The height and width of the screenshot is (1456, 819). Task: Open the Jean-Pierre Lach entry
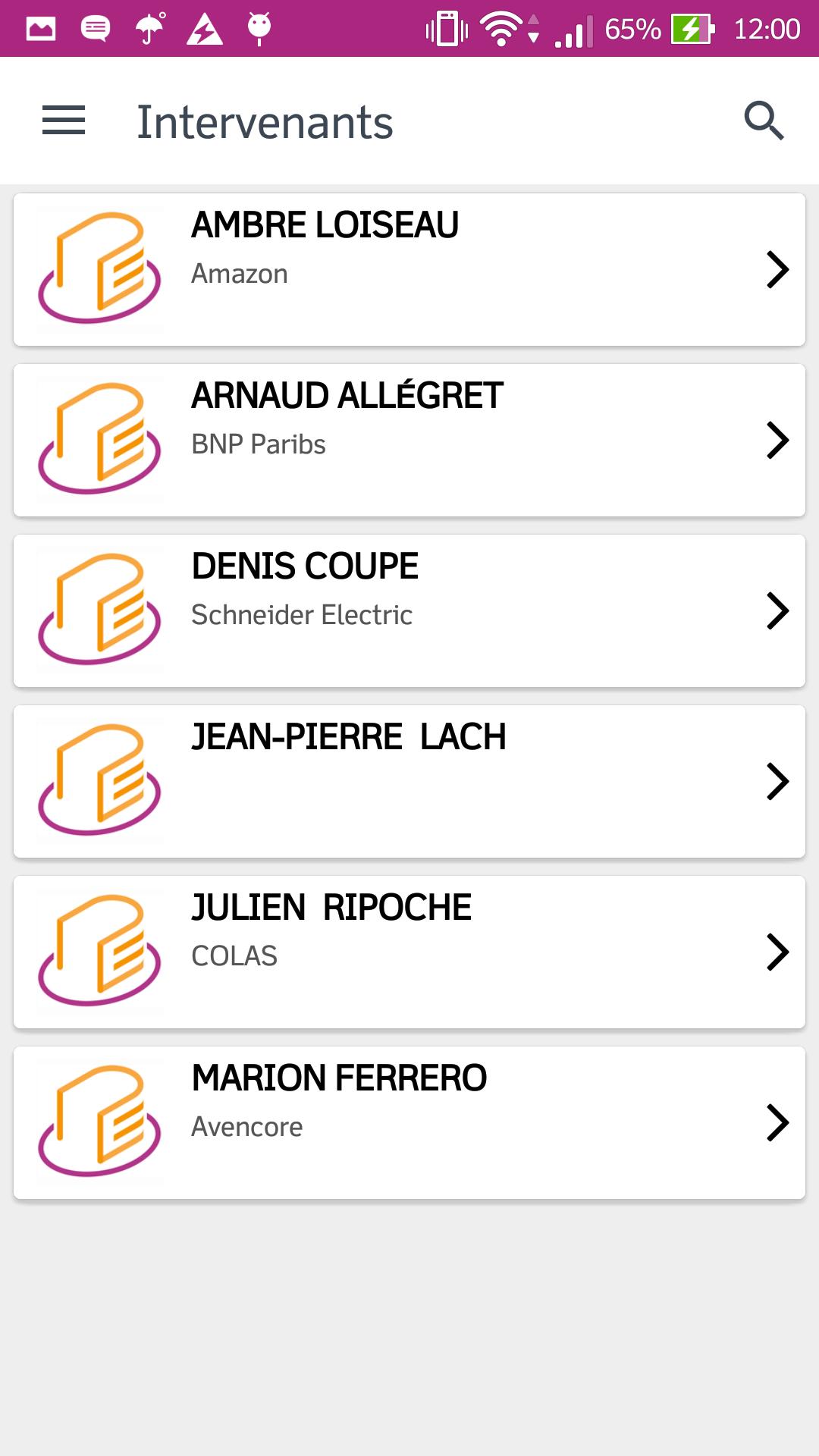[x=409, y=782]
